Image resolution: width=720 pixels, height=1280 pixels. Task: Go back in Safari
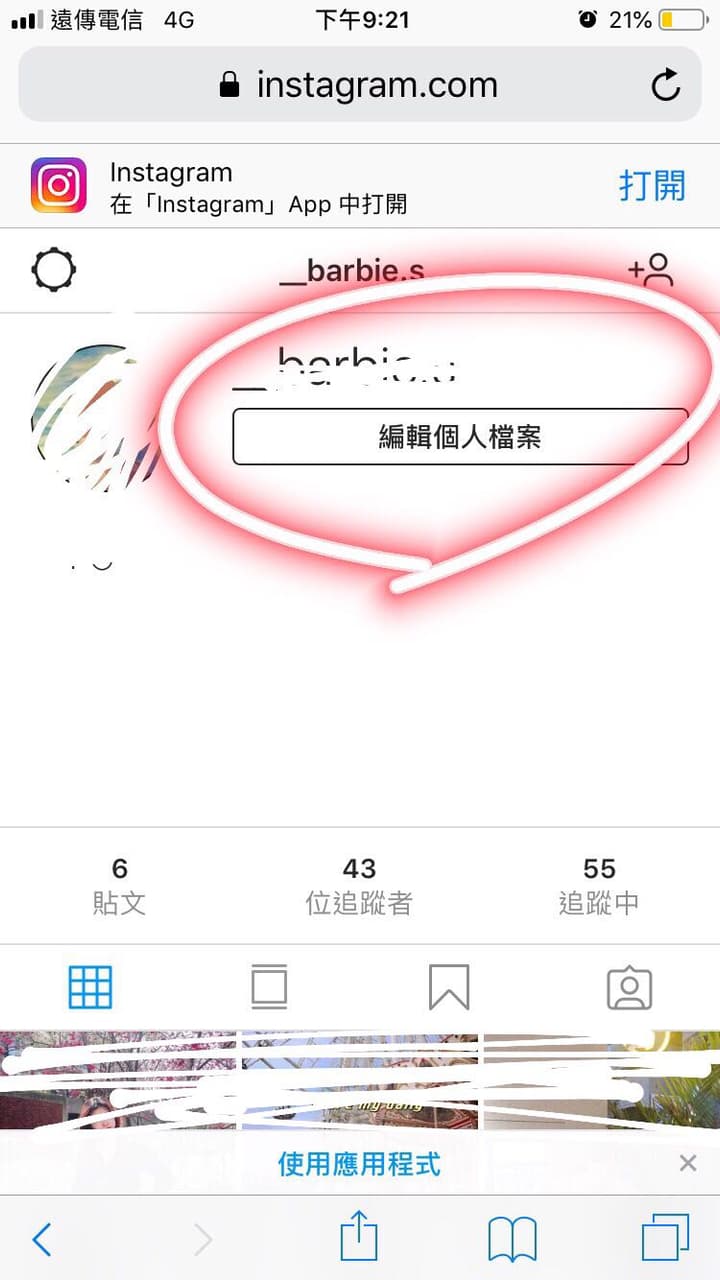(x=41, y=1240)
